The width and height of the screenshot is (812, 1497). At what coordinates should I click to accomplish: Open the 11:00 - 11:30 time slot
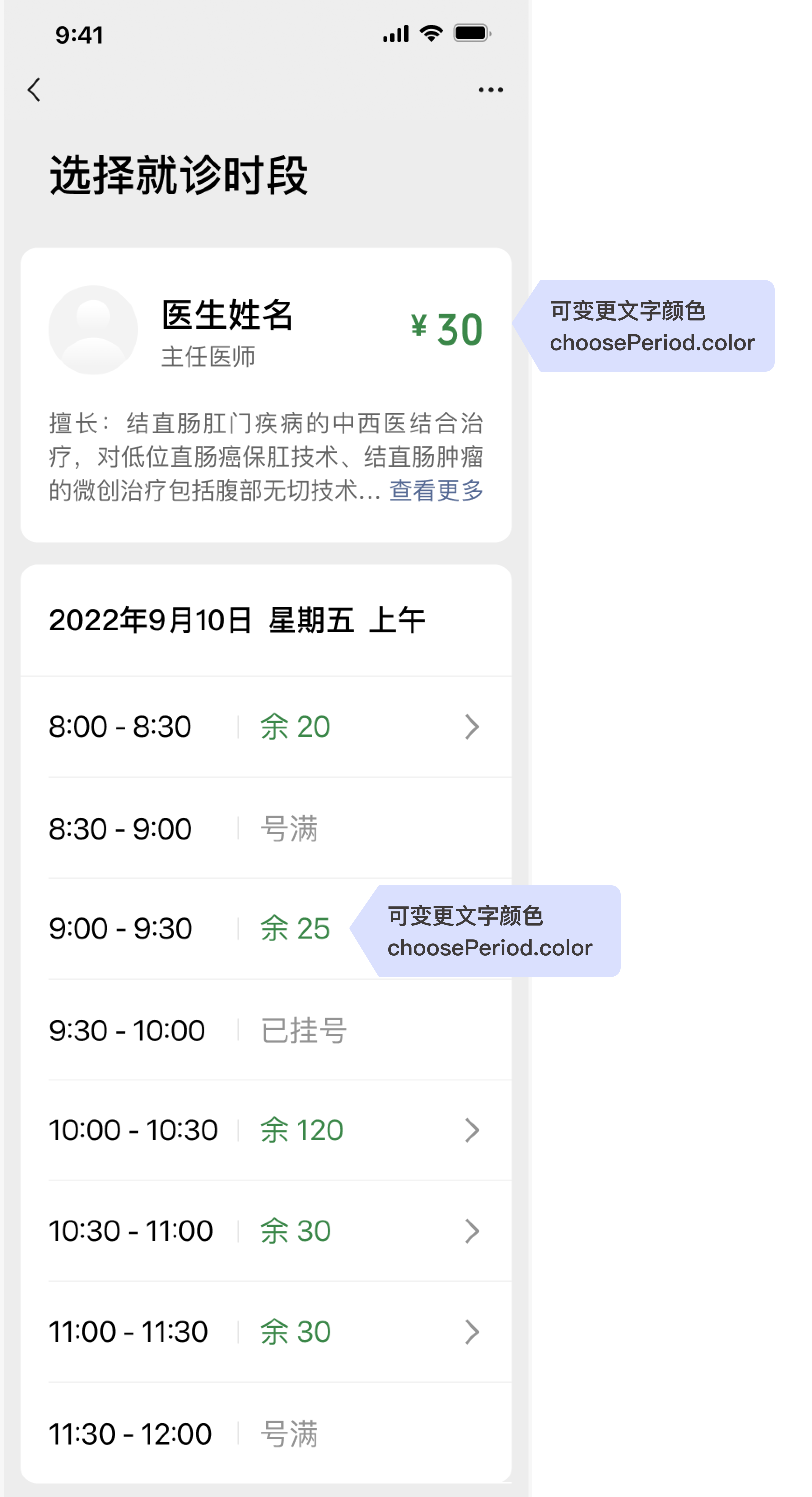266,1332
